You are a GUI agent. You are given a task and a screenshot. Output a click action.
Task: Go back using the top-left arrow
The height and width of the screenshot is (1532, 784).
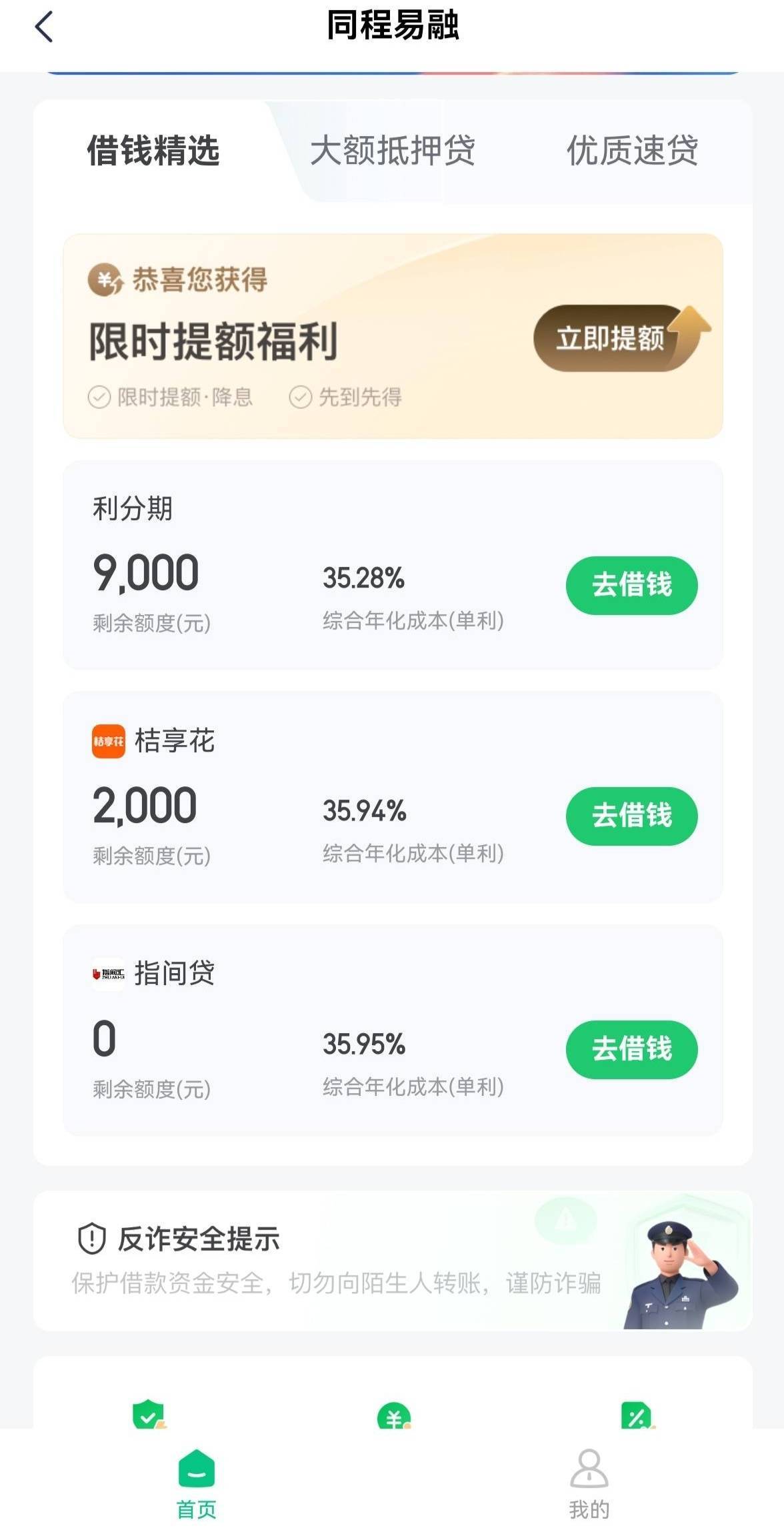(x=44, y=27)
